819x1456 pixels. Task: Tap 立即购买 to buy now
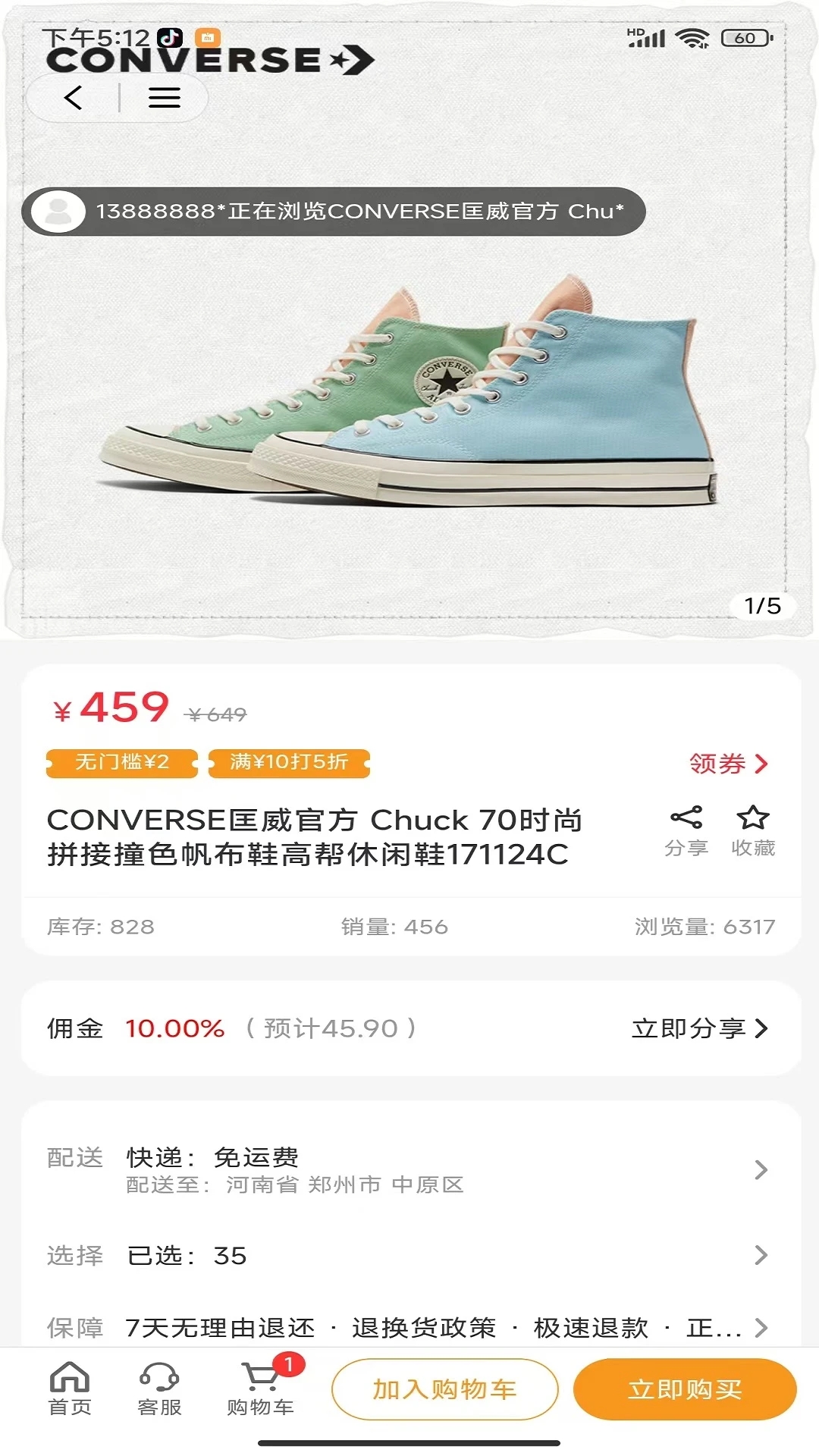tap(684, 1389)
